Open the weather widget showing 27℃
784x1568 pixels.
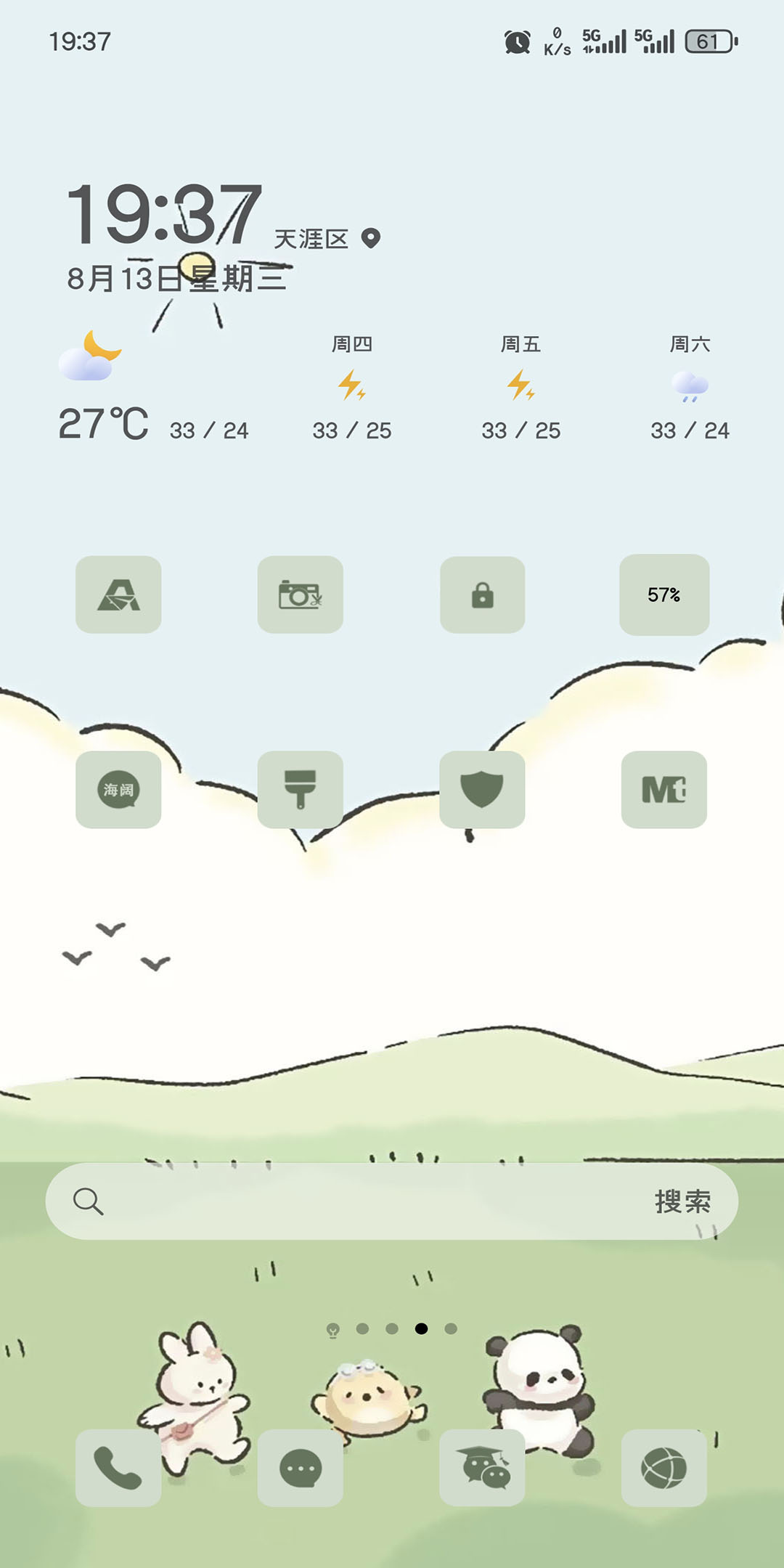[104, 422]
